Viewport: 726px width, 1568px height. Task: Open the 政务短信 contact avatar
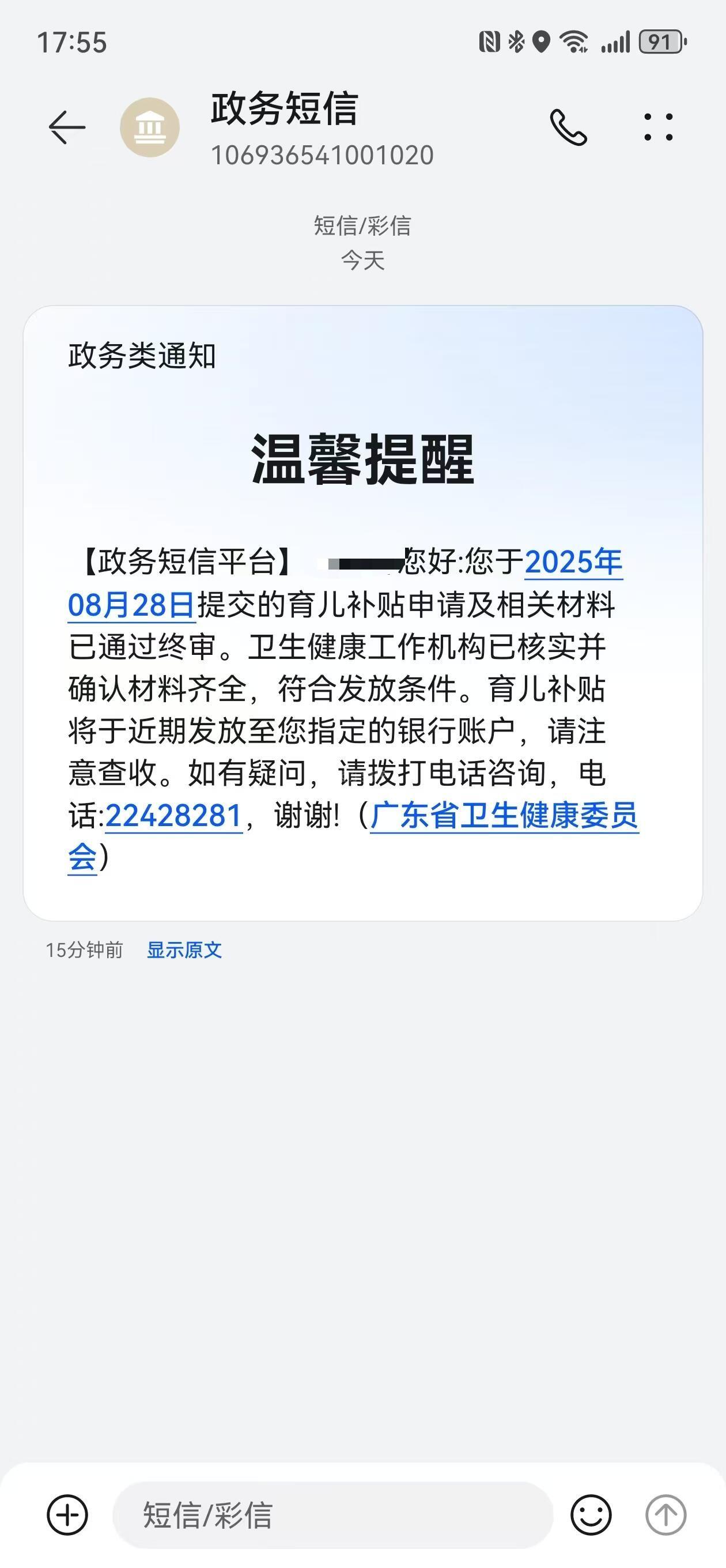tap(150, 127)
